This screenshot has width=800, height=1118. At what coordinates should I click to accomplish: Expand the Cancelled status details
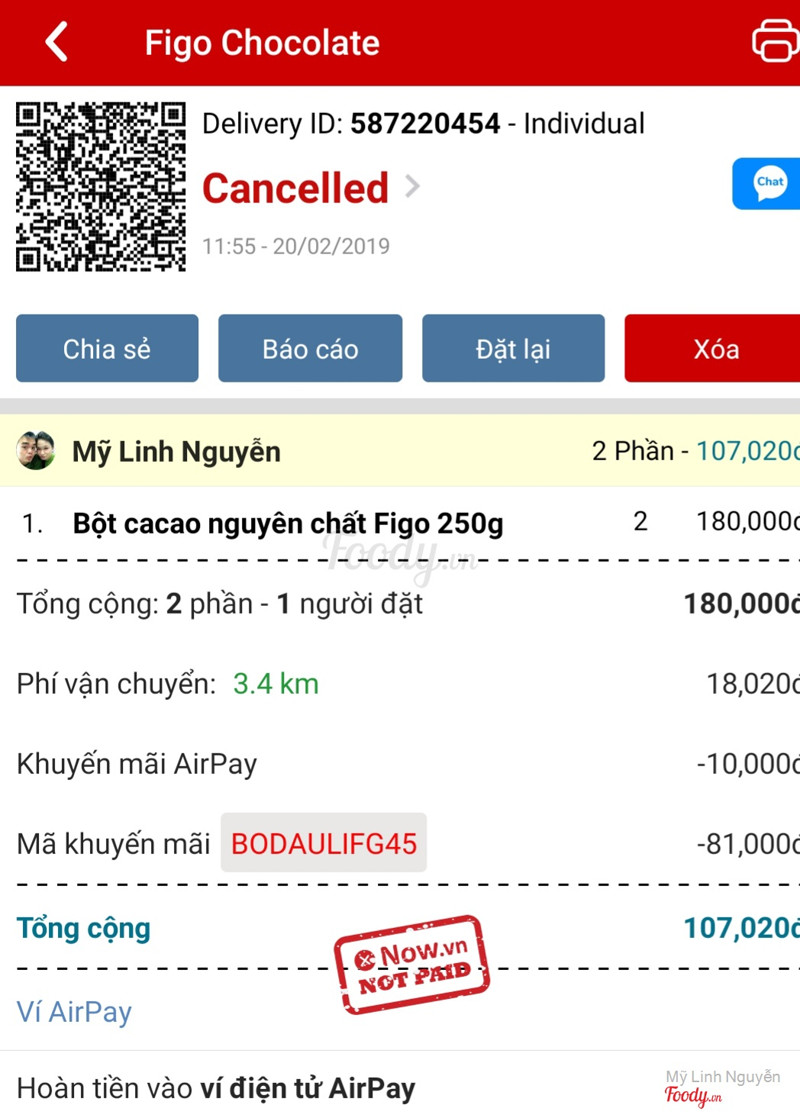(x=412, y=187)
